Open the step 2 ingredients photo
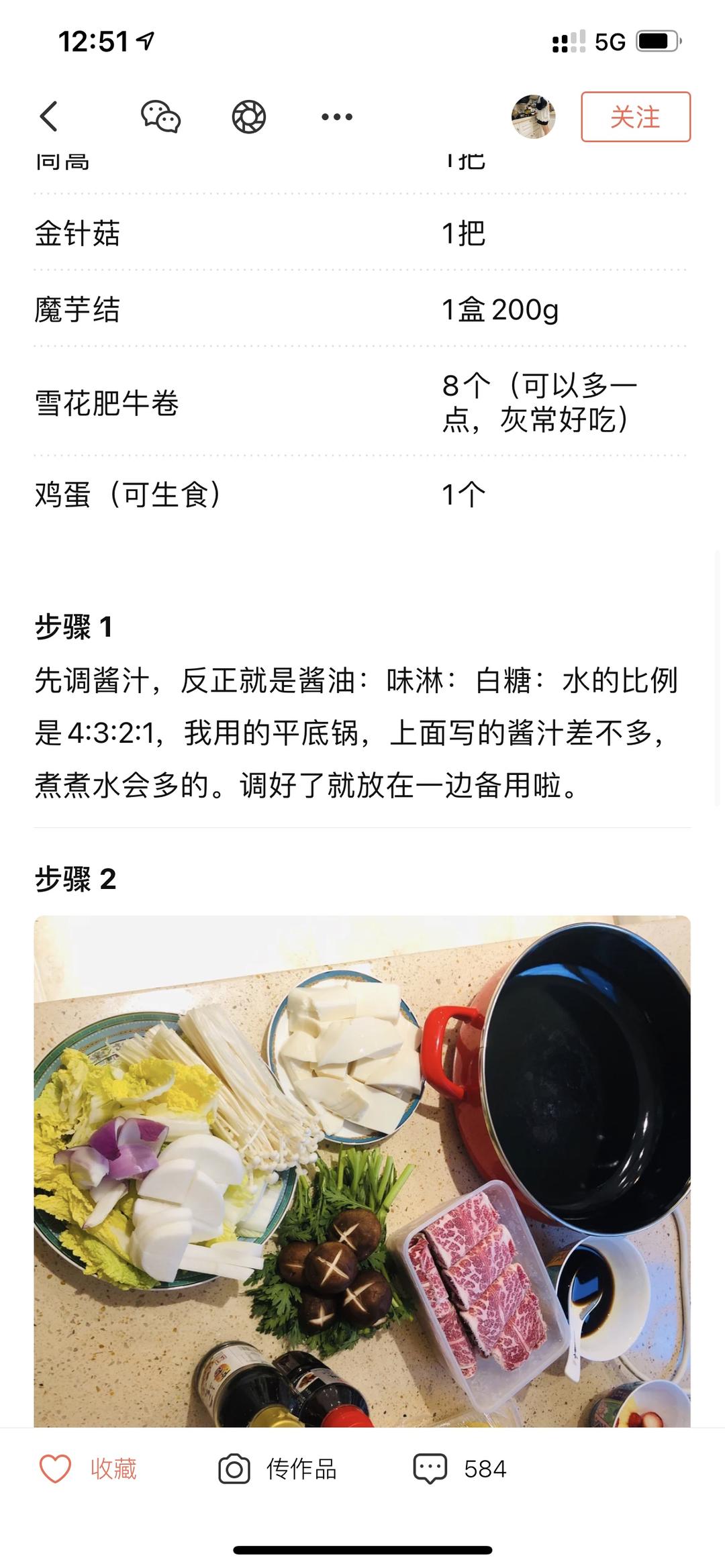725x1568 pixels. (x=362, y=1171)
